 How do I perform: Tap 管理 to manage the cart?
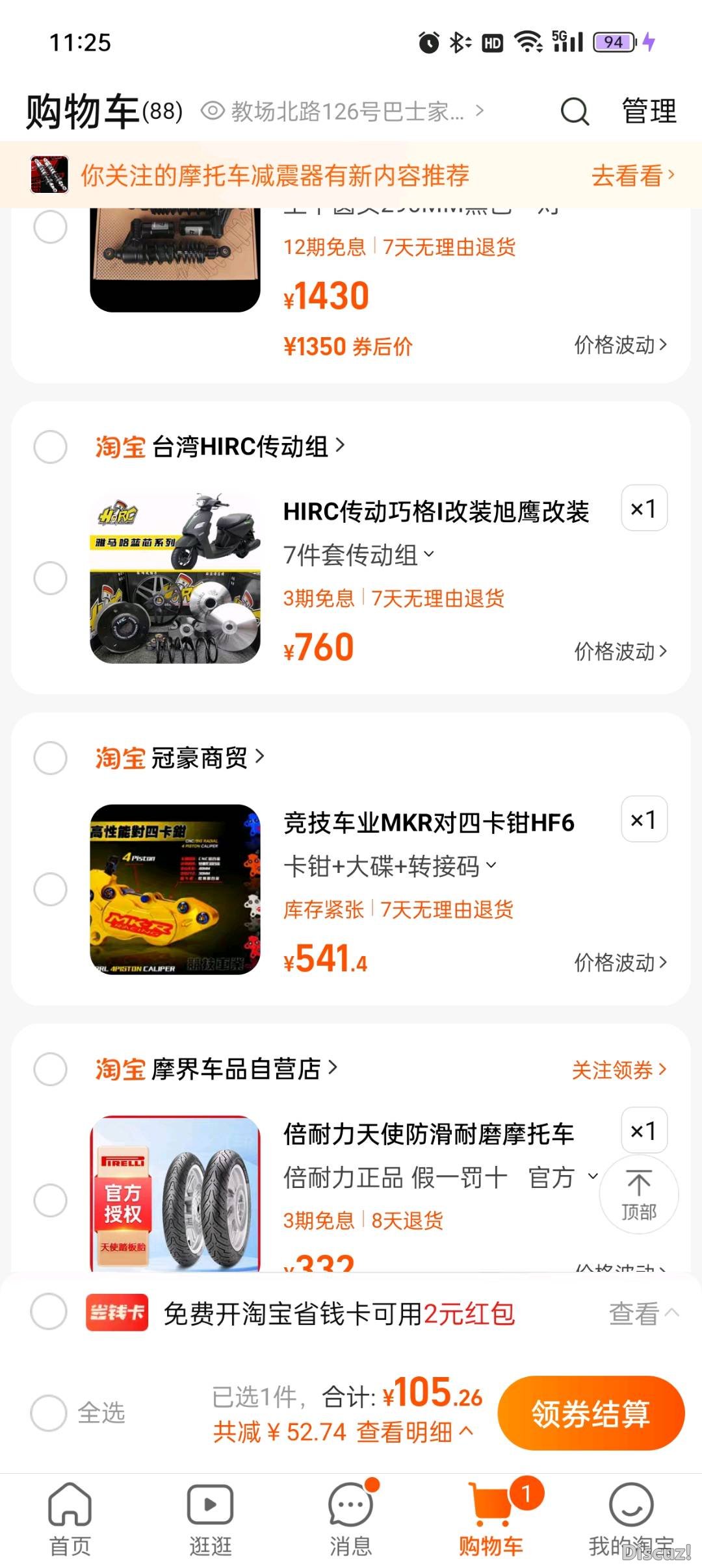pyautogui.click(x=649, y=111)
